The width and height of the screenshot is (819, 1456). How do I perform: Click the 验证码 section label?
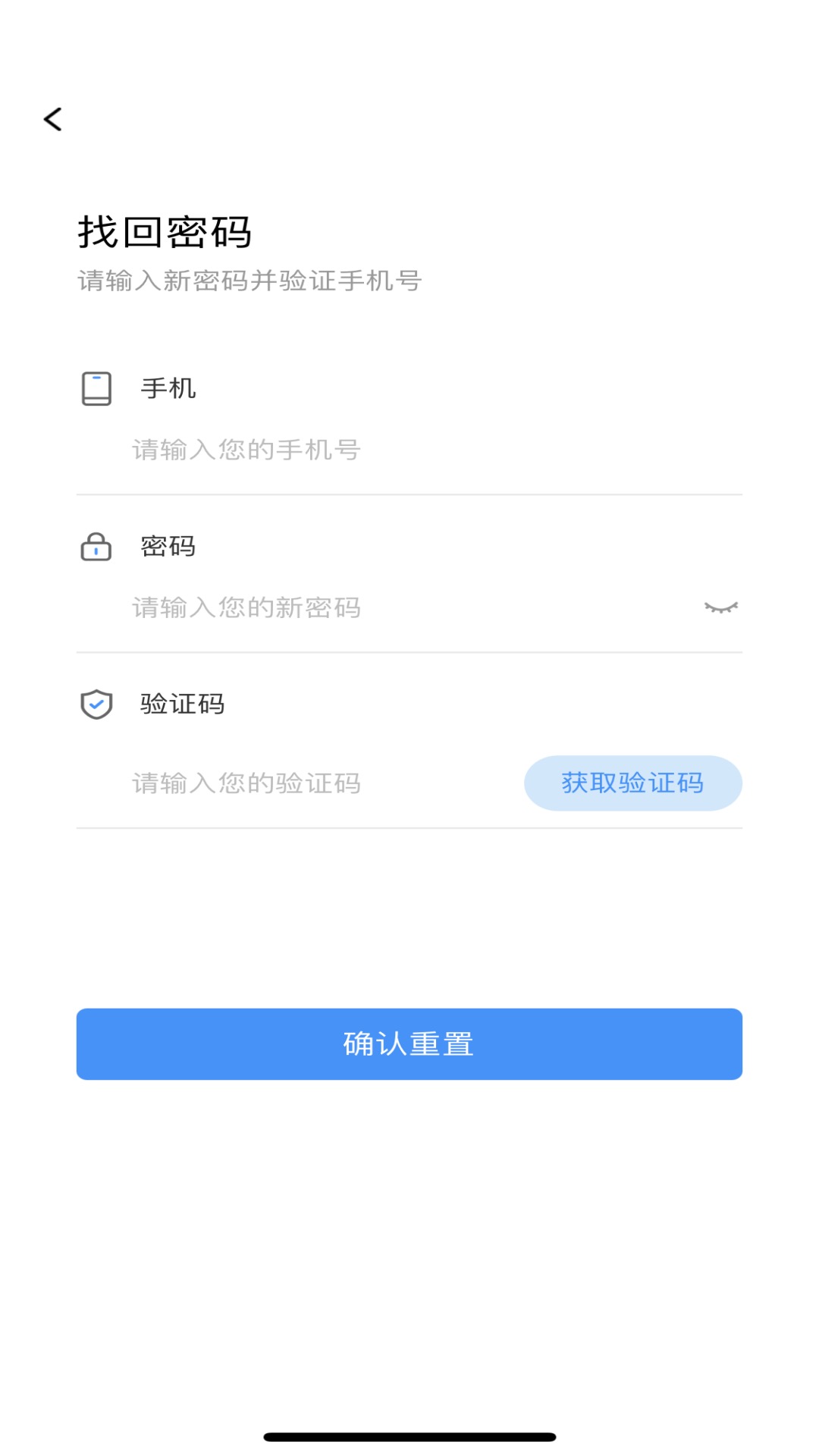tap(181, 704)
